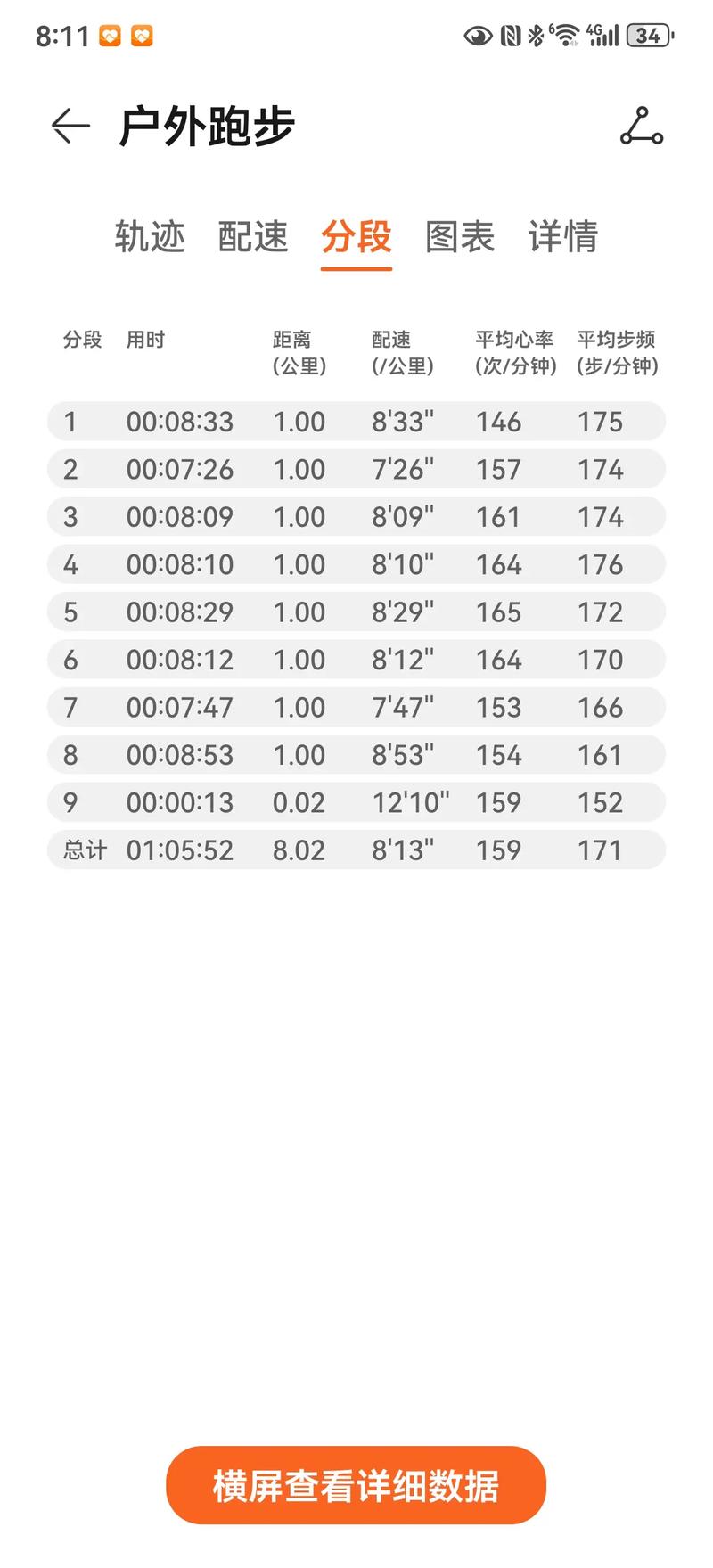Go back from the 户外跑步 page

pos(70,126)
